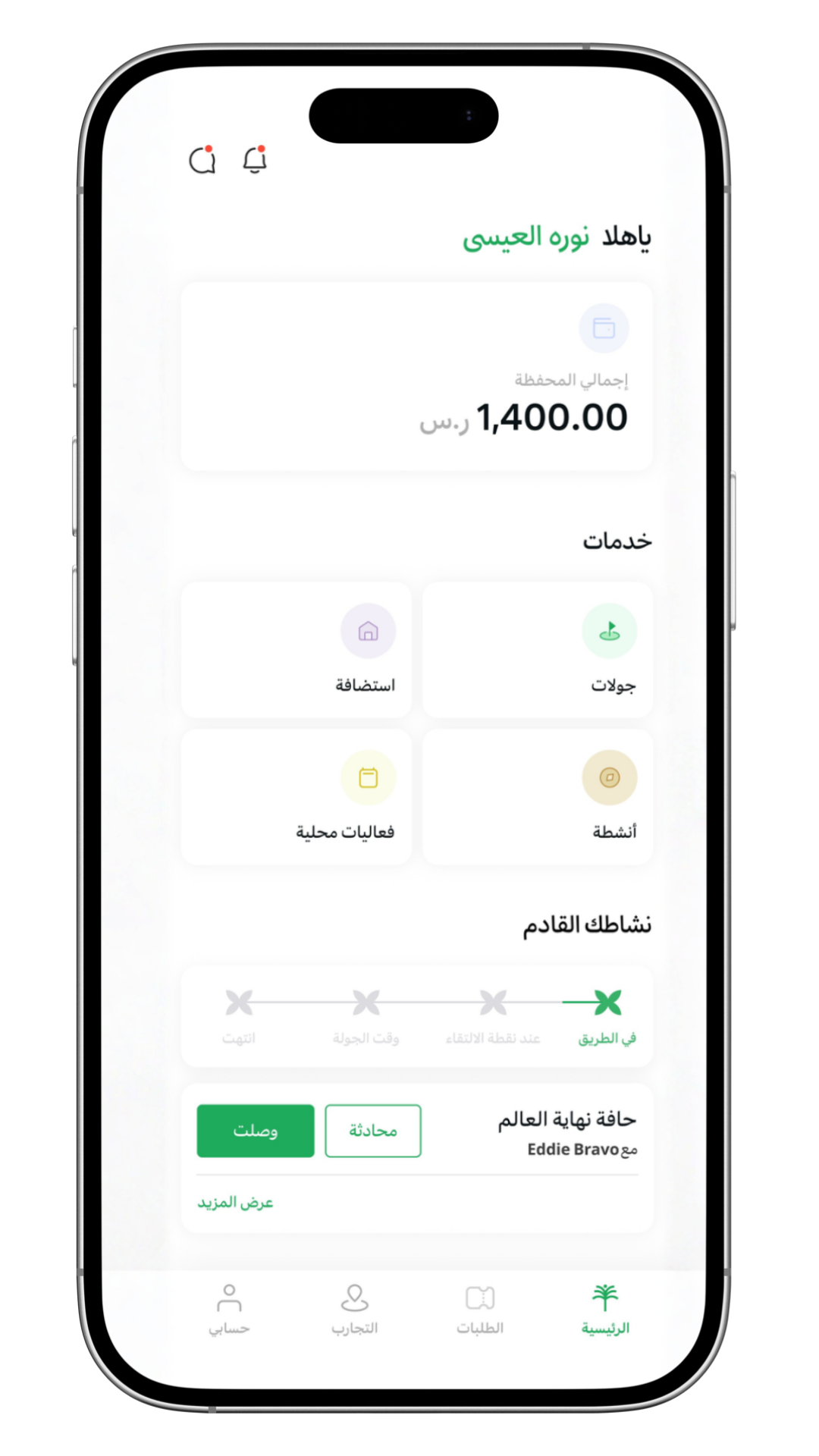Select the أنشطة service card
This screenshot has height=1456, width=819.
pyautogui.click(x=537, y=796)
